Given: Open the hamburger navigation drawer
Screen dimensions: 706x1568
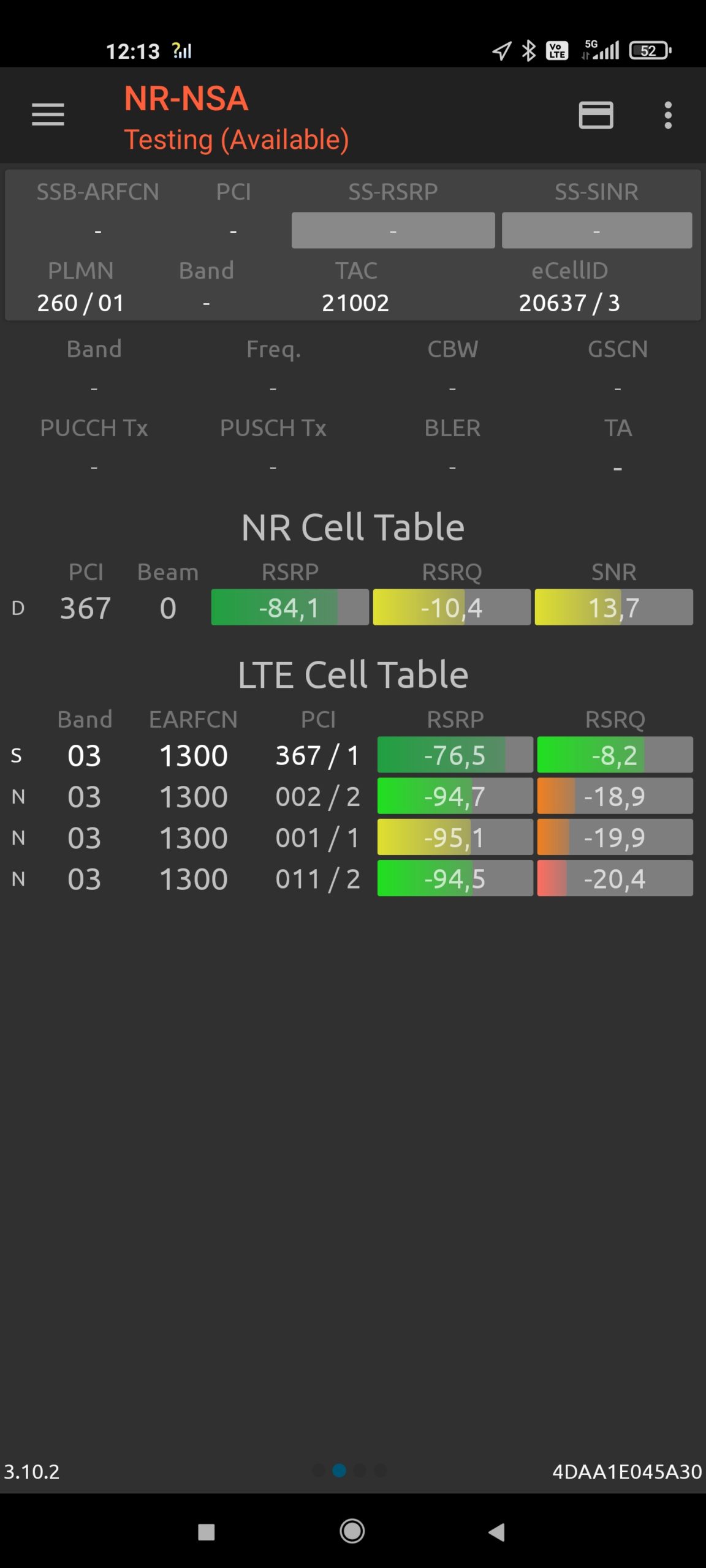Looking at the screenshot, I should pyautogui.click(x=48, y=115).
